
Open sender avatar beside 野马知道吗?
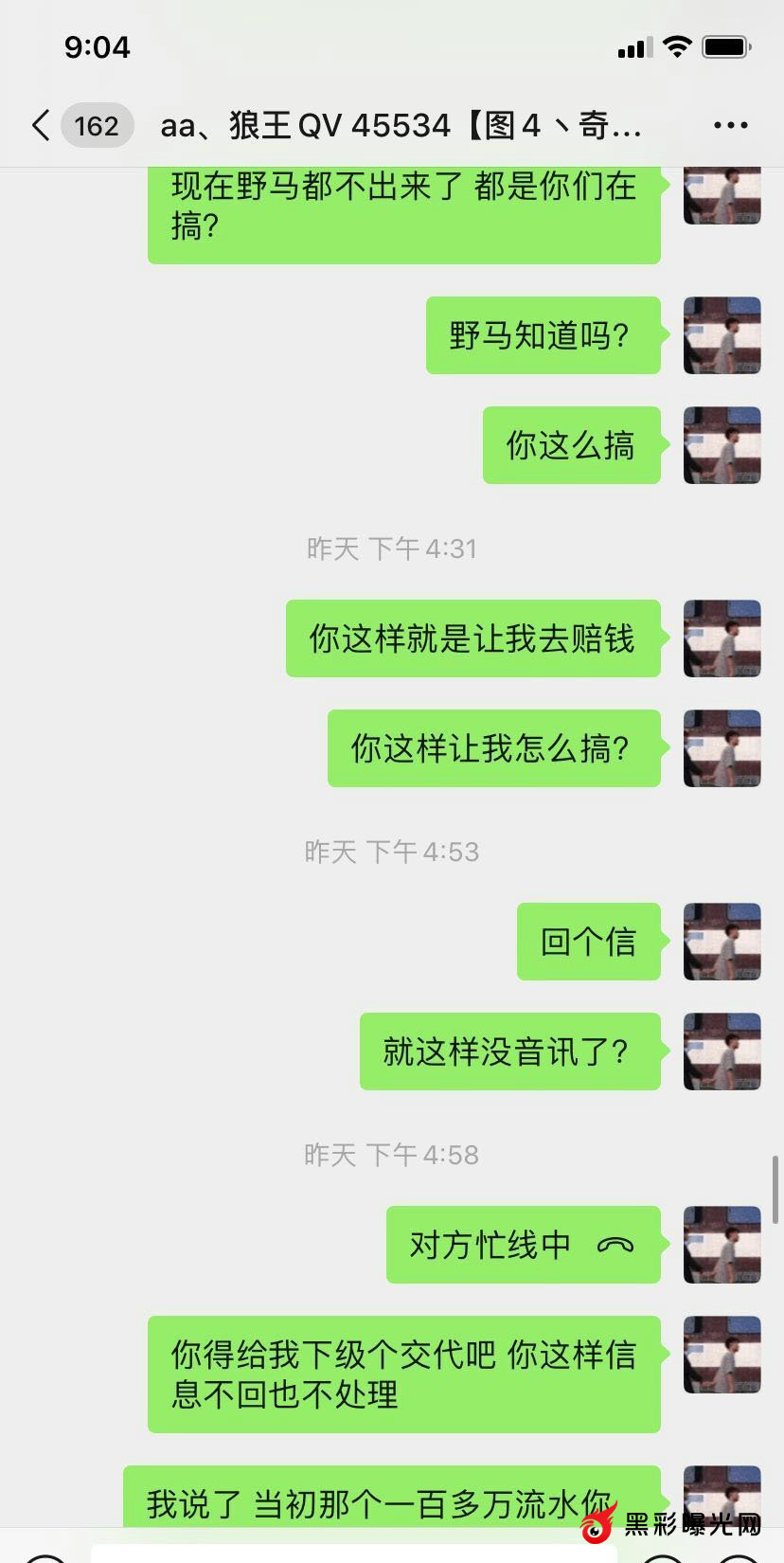[x=722, y=335]
